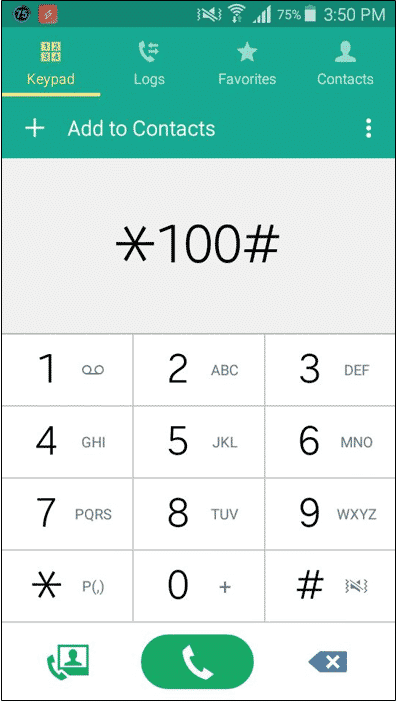Tap the 8 TUV key

199,514
